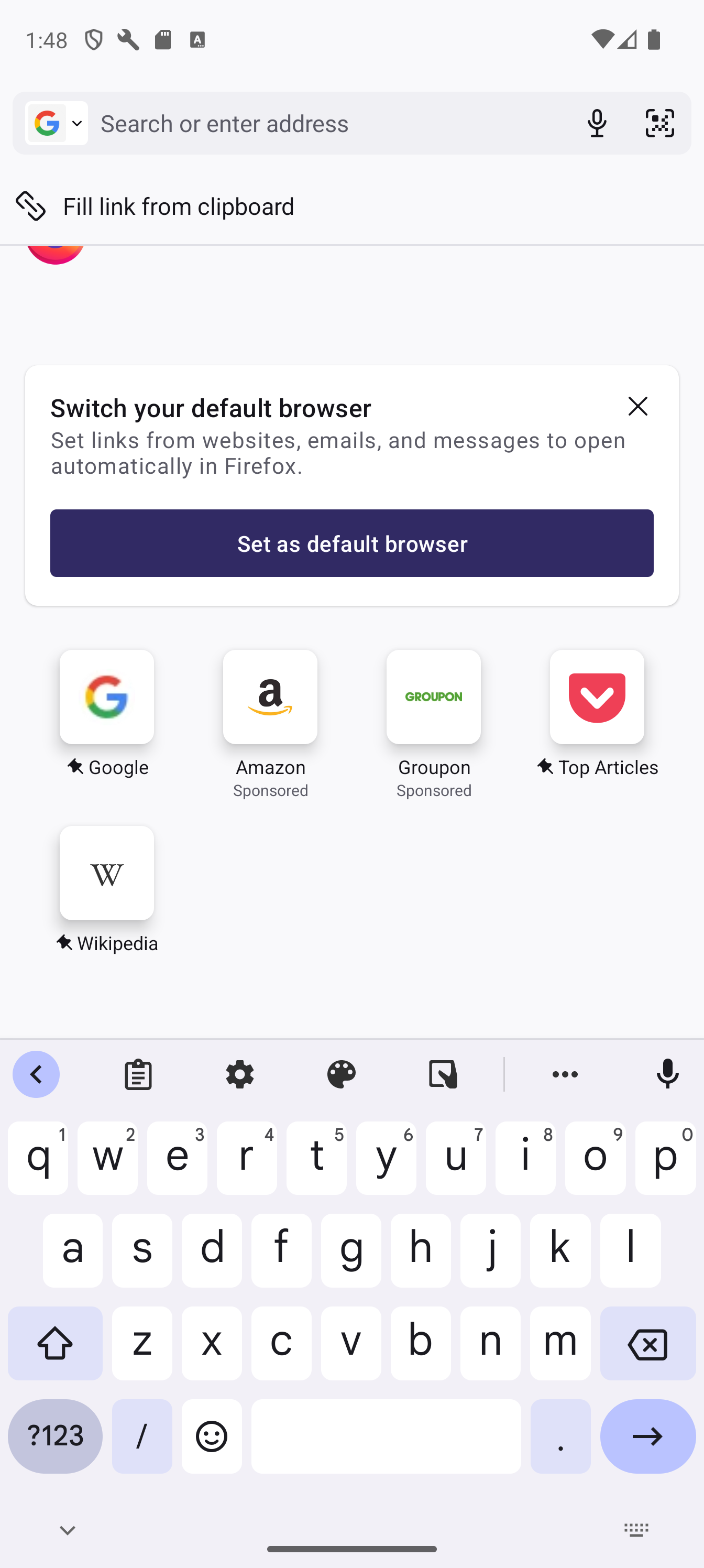Image resolution: width=704 pixels, height=1568 pixels.
Task: Set Firefox as default browser
Action: 351,543
